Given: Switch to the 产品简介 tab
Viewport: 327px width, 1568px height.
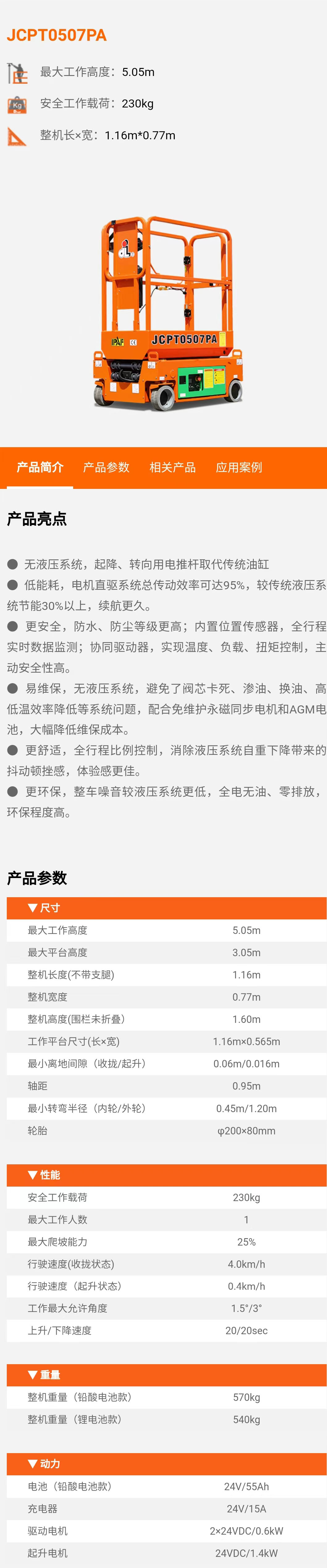Looking at the screenshot, I should [40, 467].
